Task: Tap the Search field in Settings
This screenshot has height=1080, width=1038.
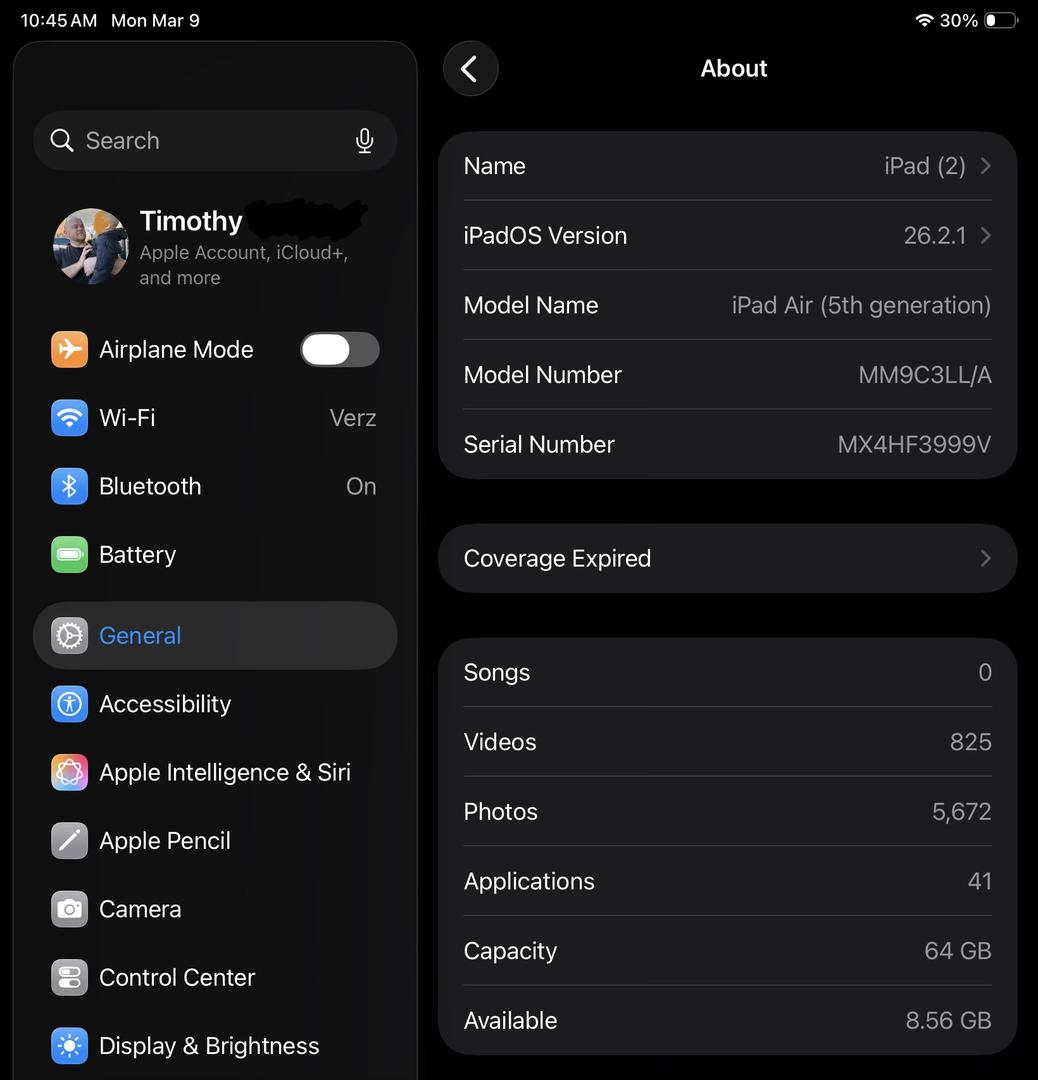Action: point(200,141)
